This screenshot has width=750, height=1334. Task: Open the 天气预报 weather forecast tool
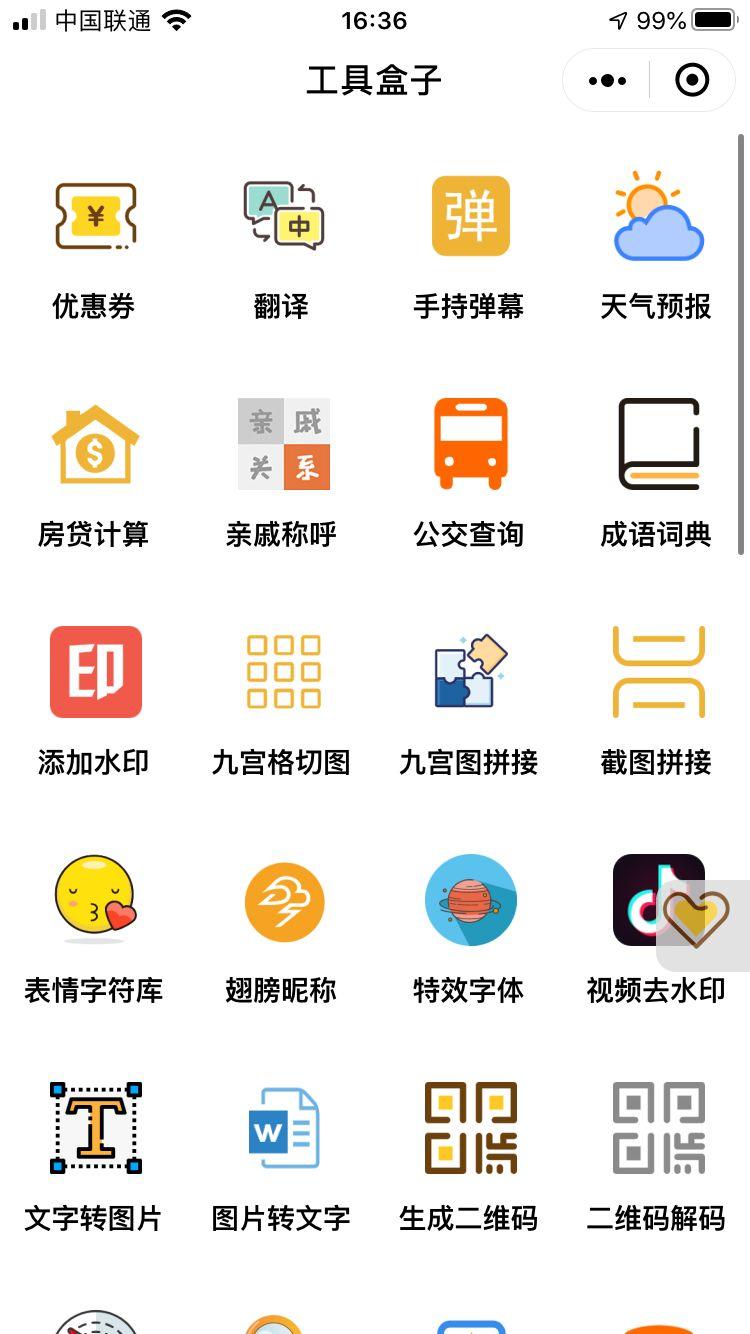pos(657,243)
